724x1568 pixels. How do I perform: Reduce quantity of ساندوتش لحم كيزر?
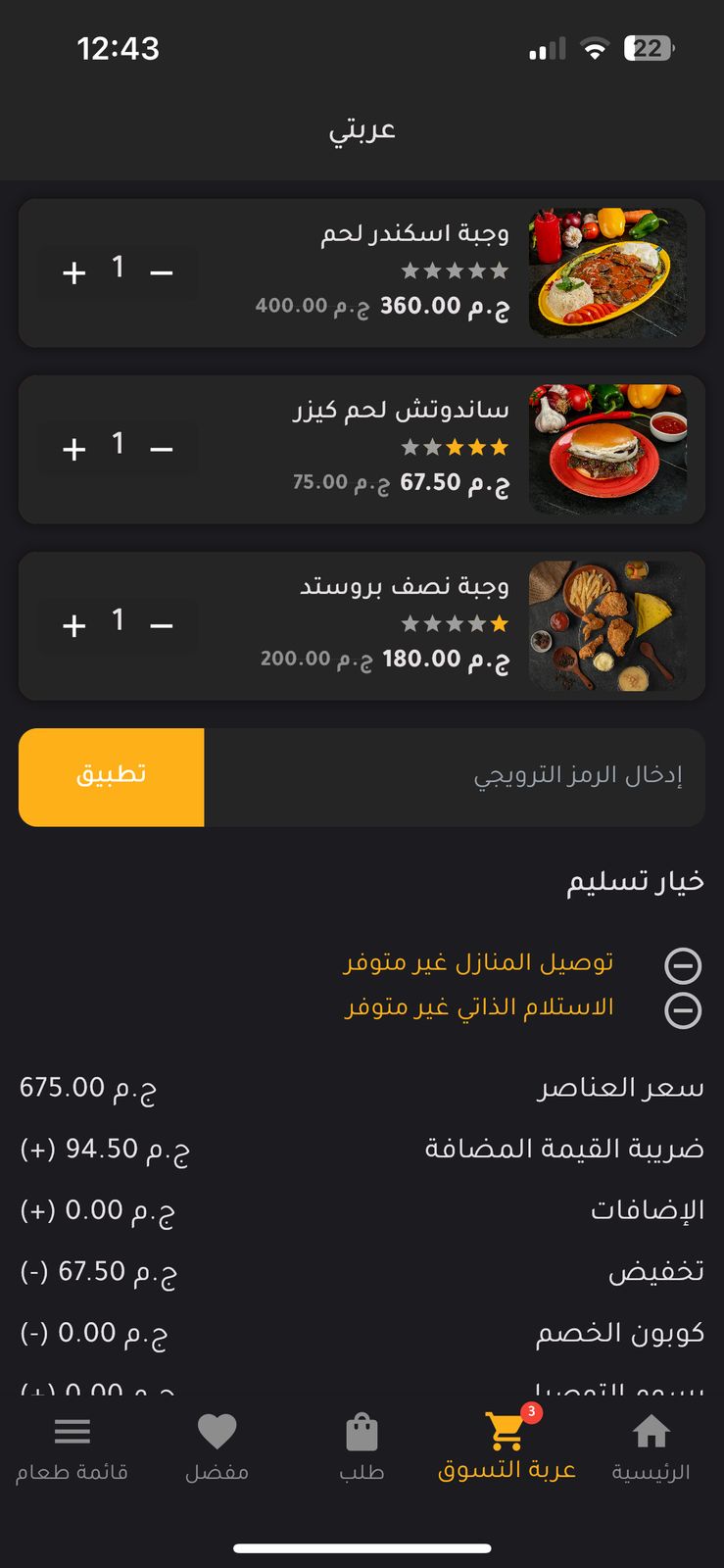pos(162,449)
